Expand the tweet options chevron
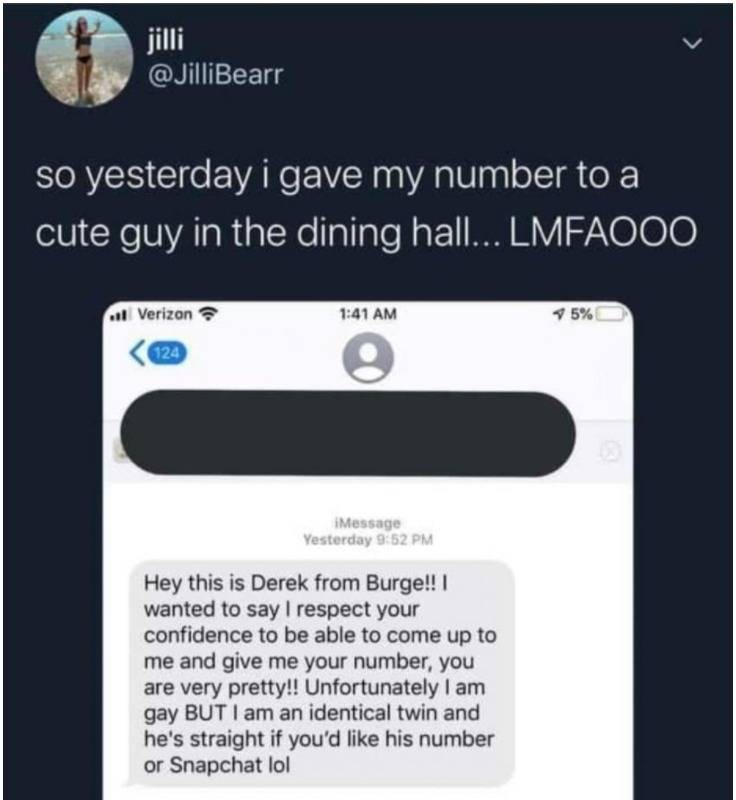Image resolution: width=736 pixels, height=800 pixels. tap(690, 43)
